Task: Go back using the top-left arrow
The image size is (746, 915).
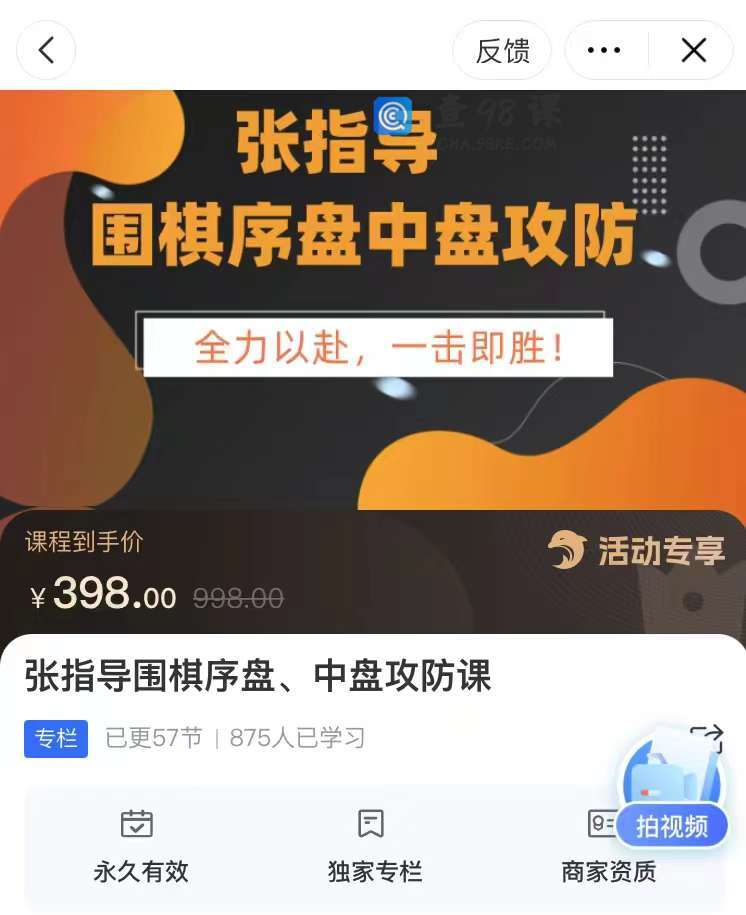Action: (x=46, y=51)
